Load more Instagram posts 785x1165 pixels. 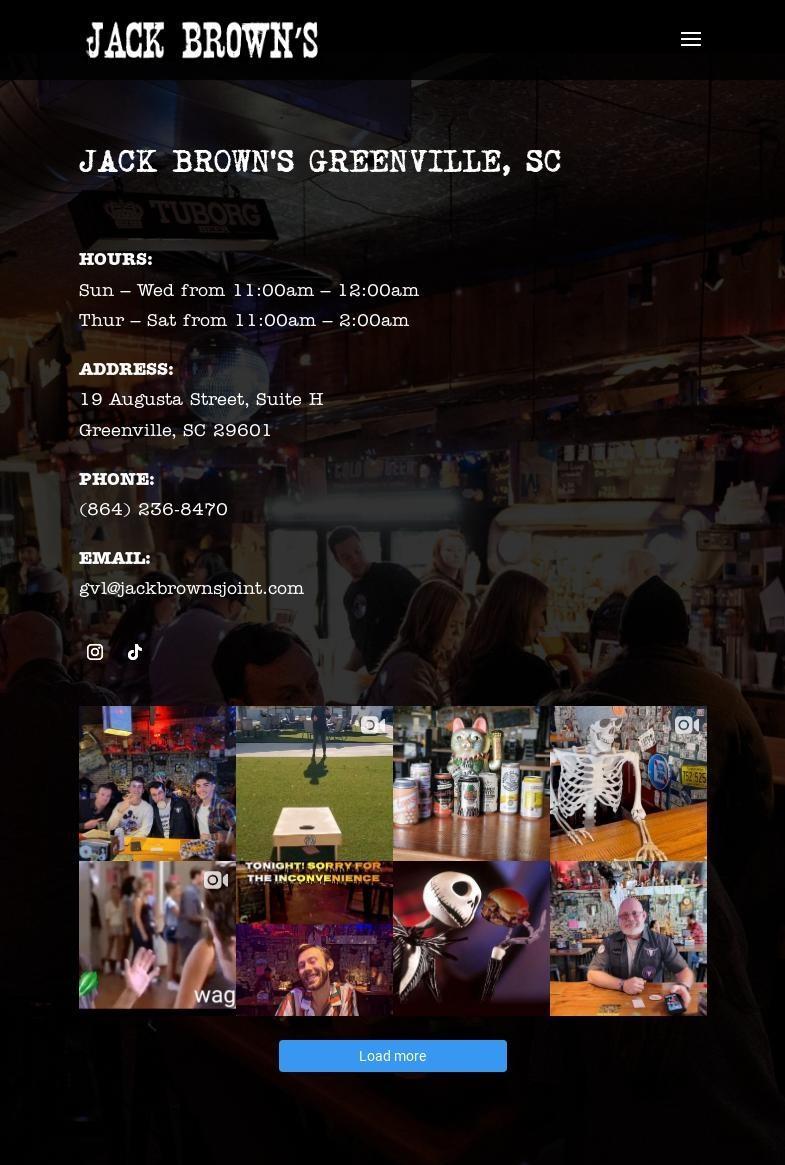[392, 1056]
